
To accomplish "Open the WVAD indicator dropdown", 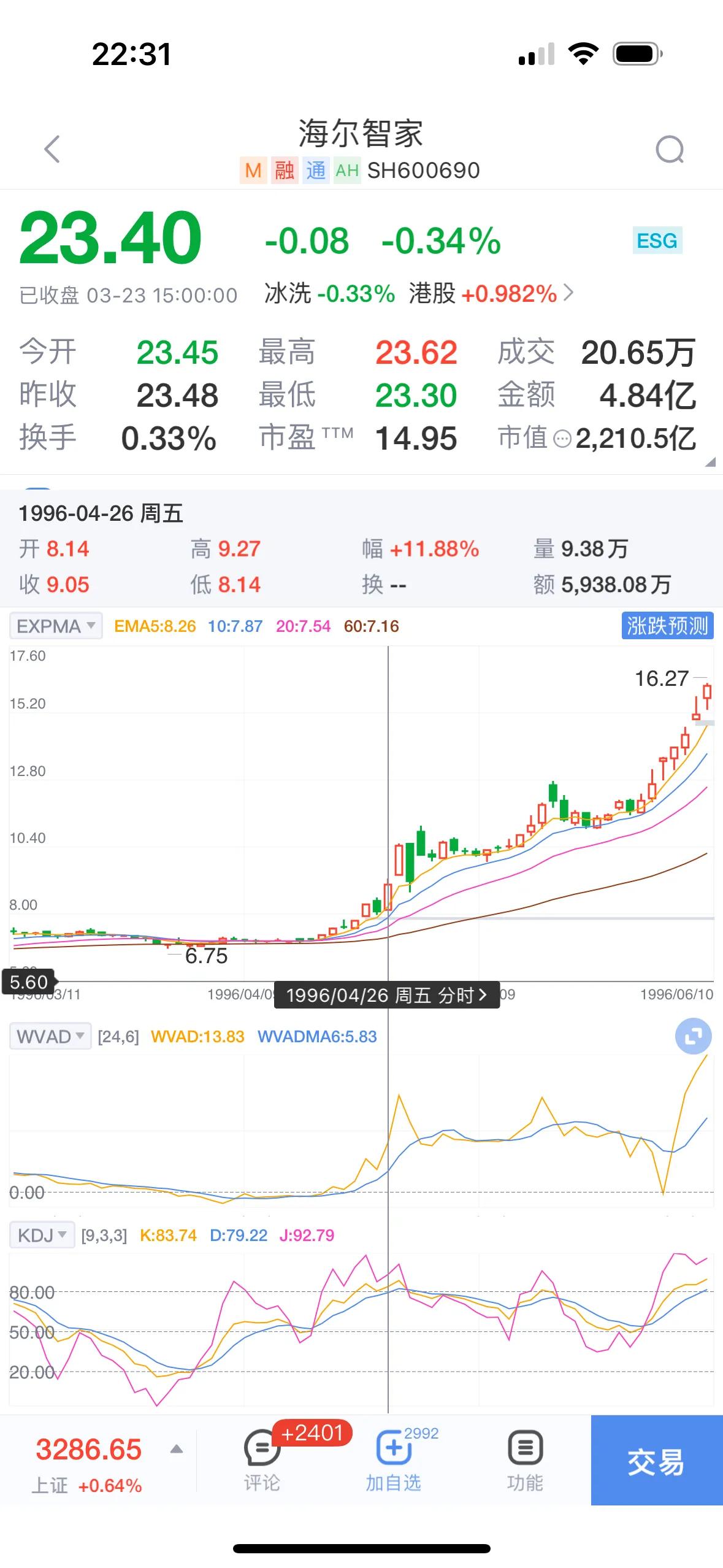I will (x=49, y=1036).
